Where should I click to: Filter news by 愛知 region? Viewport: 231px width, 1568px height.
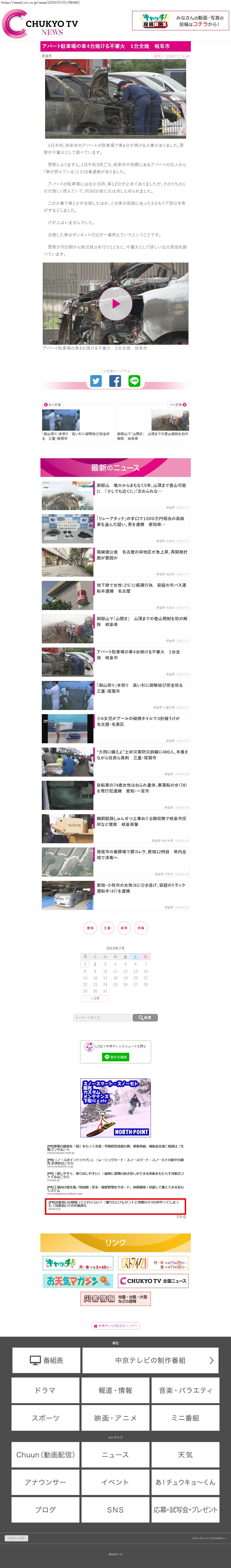(x=90, y=928)
